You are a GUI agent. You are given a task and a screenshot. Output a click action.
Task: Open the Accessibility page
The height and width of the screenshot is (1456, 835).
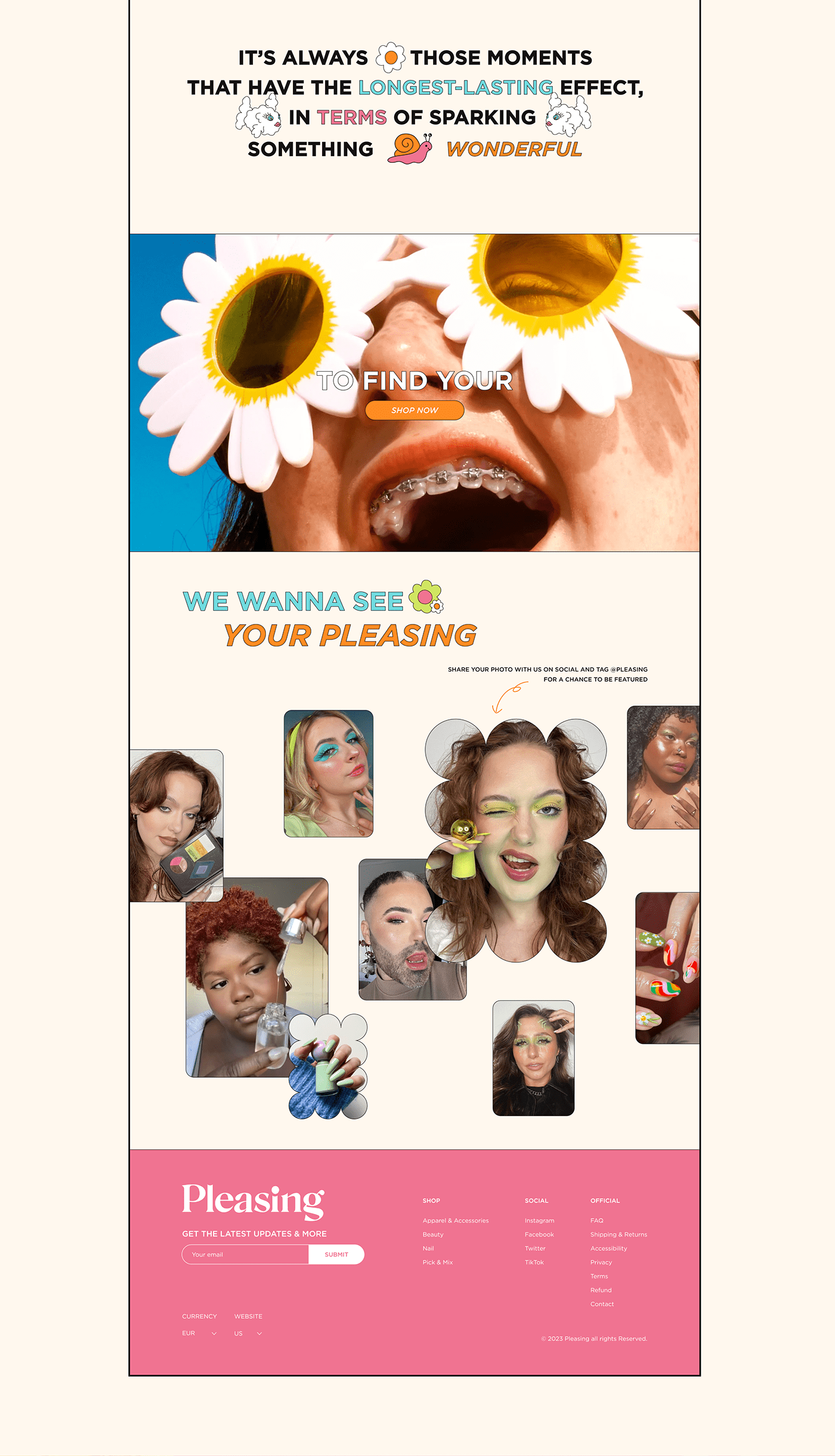coord(608,1248)
